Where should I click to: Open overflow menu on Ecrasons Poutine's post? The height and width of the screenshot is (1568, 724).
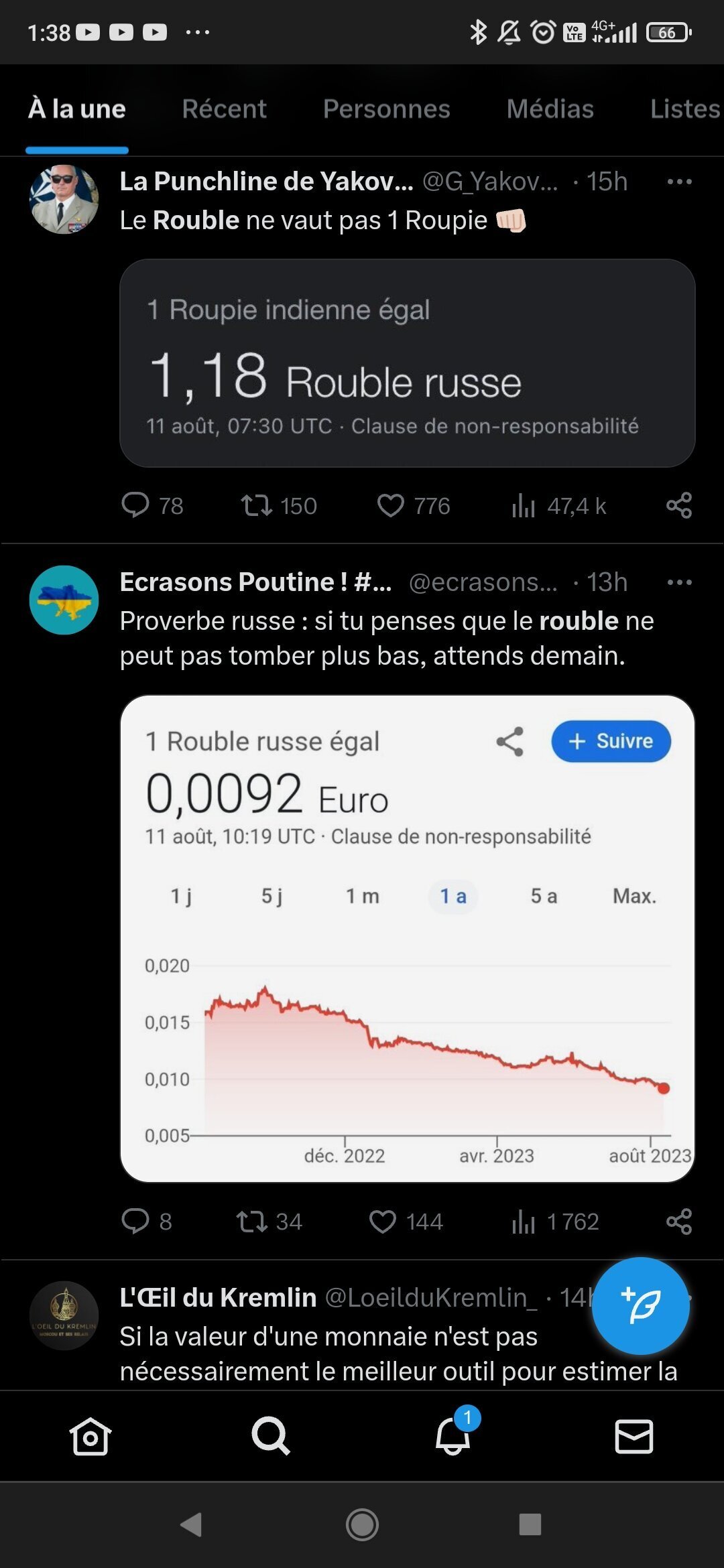pyautogui.click(x=679, y=582)
